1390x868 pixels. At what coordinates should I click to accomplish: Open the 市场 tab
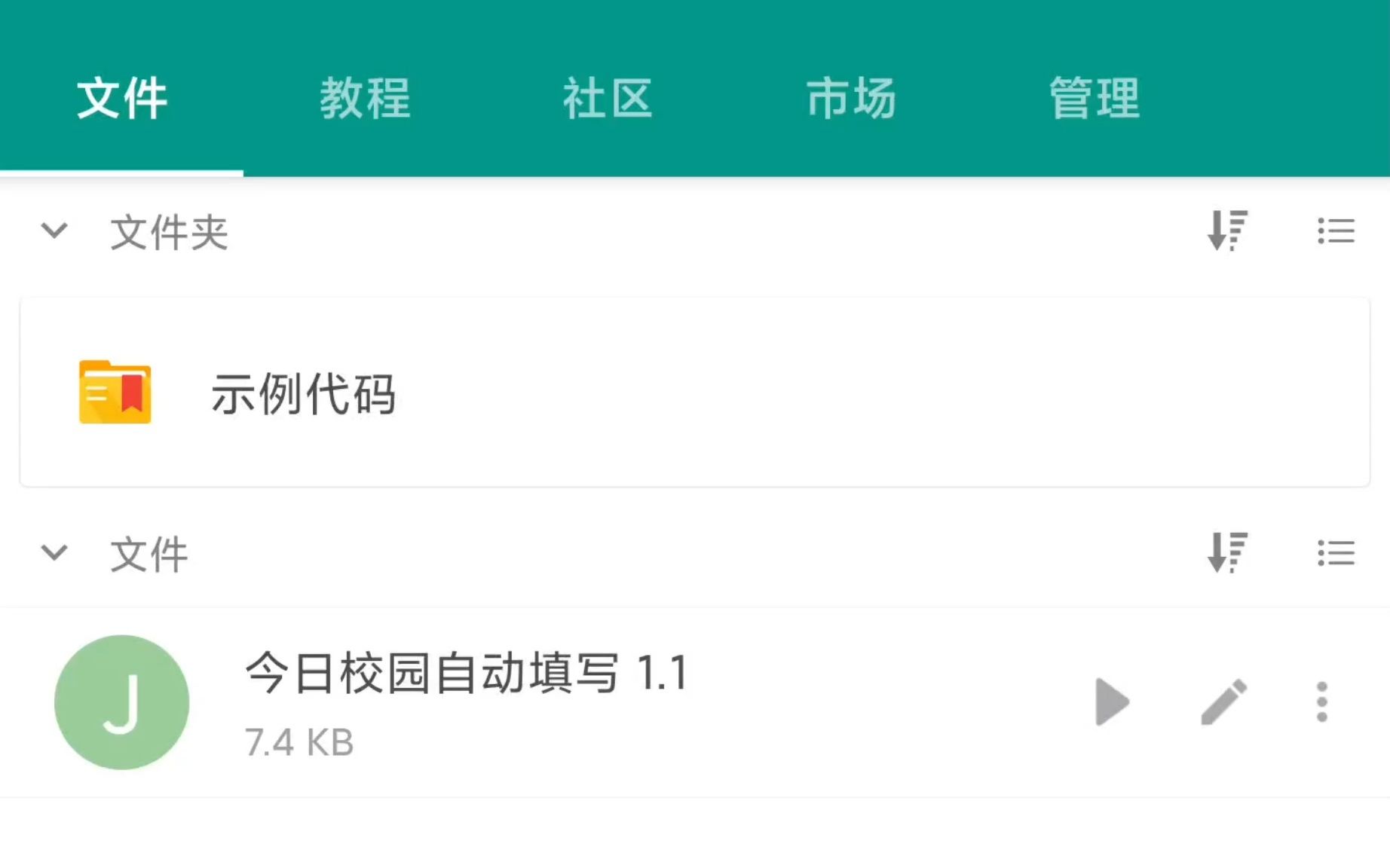[851, 98]
